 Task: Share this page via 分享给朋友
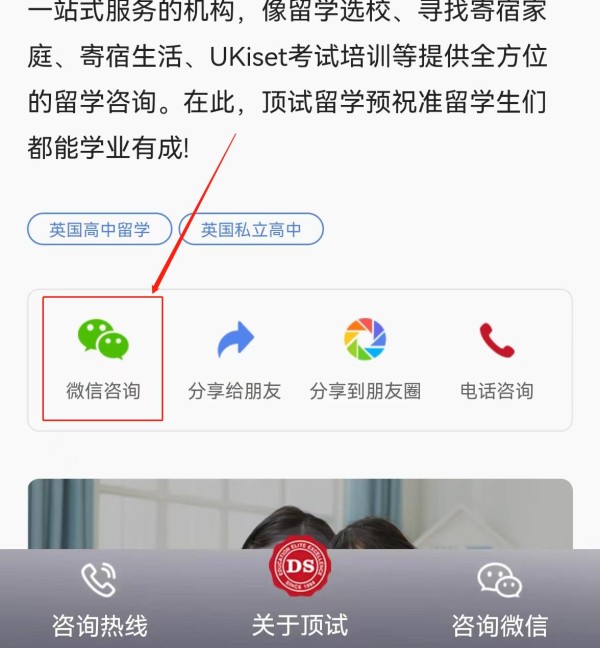[x=235, y=360]
